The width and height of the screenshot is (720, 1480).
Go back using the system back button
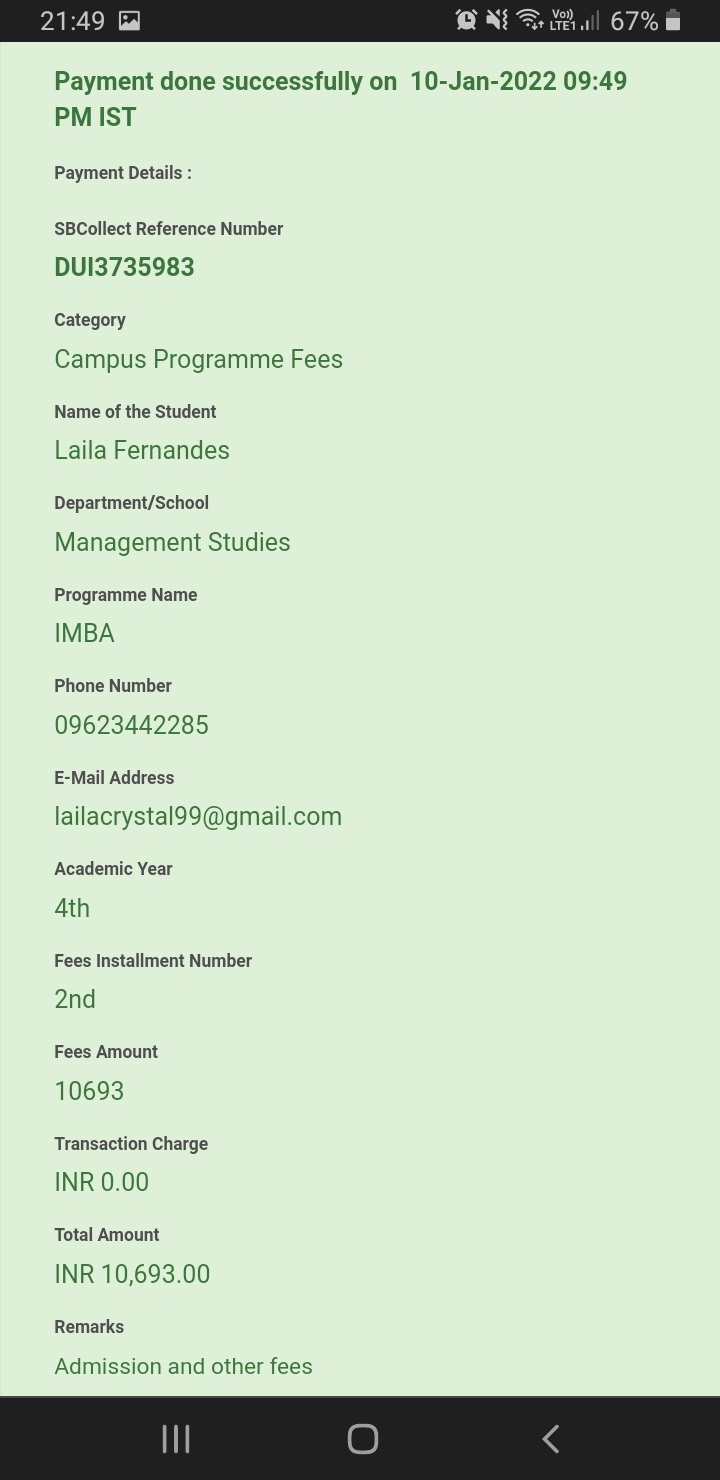point(550,1439)
